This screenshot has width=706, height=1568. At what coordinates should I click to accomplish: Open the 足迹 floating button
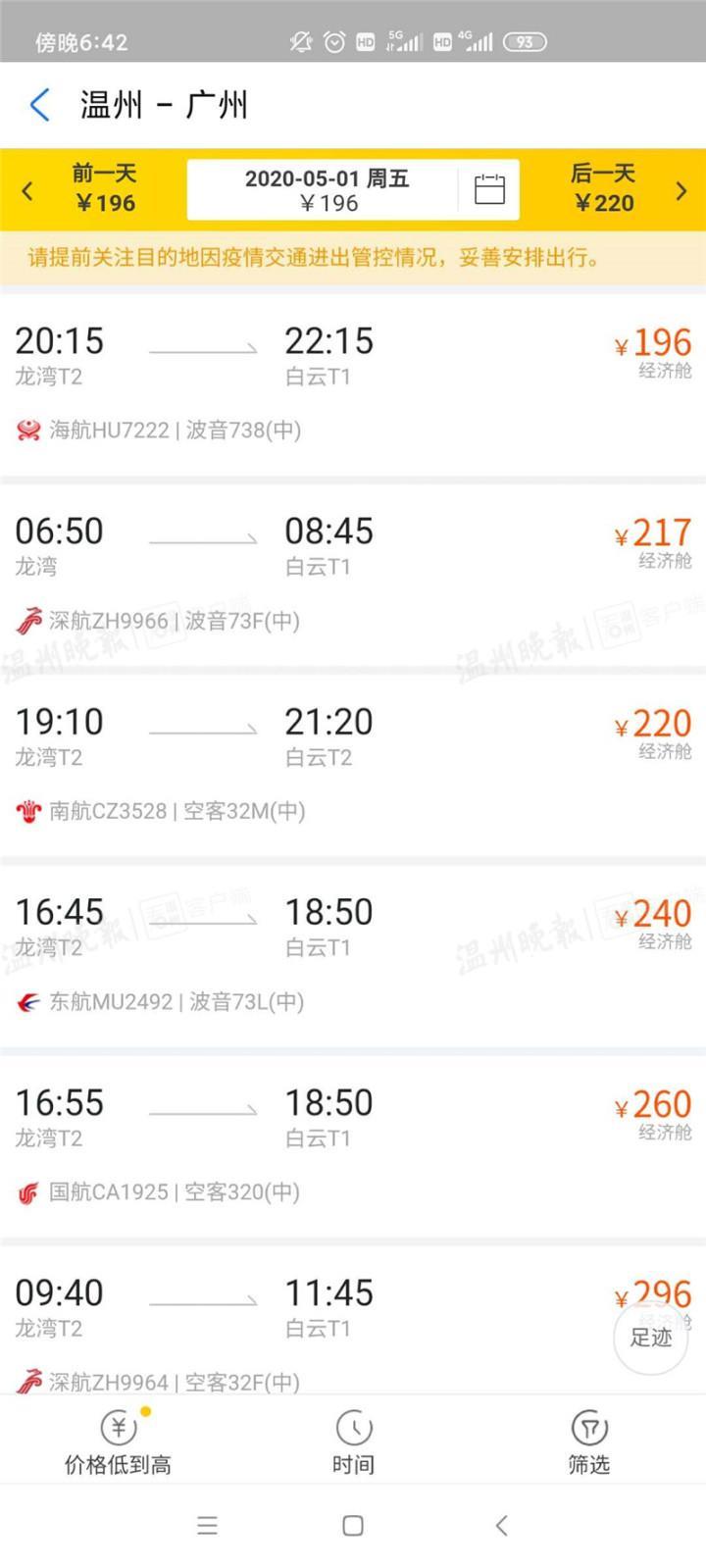[x=652, y=1336]
